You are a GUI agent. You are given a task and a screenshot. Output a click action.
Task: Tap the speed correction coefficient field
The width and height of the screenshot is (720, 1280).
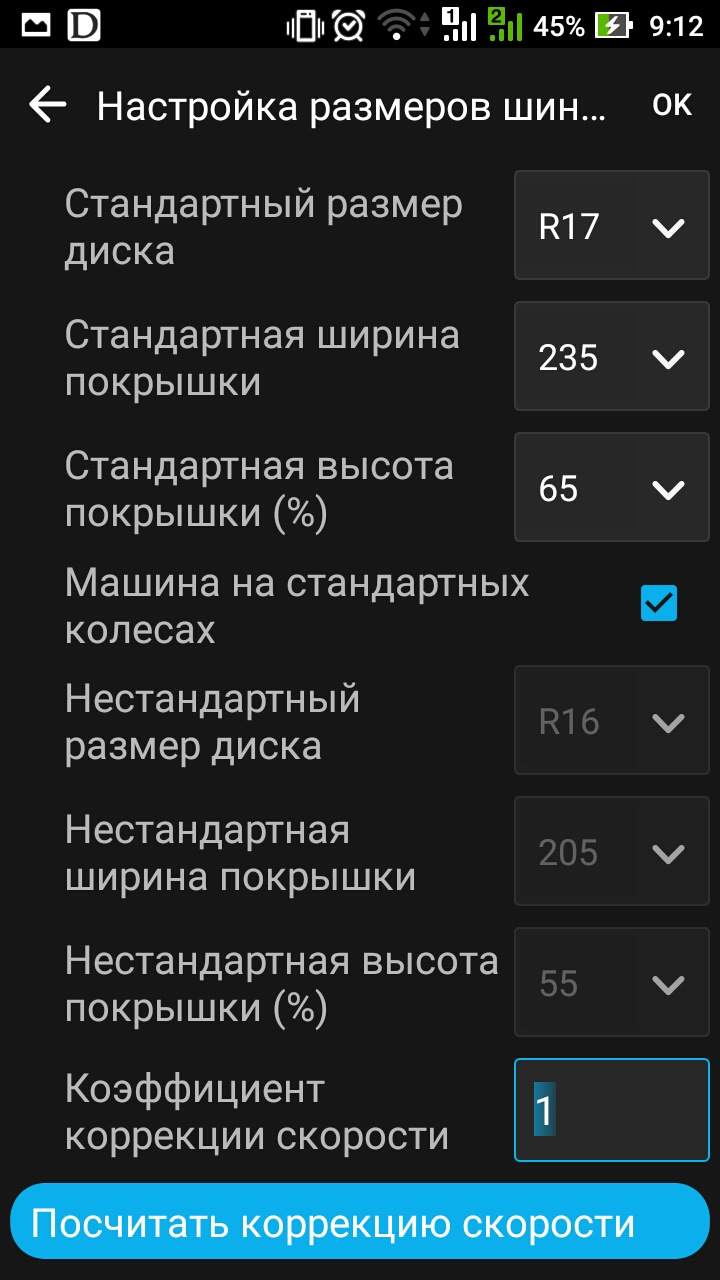point(611,1110)
